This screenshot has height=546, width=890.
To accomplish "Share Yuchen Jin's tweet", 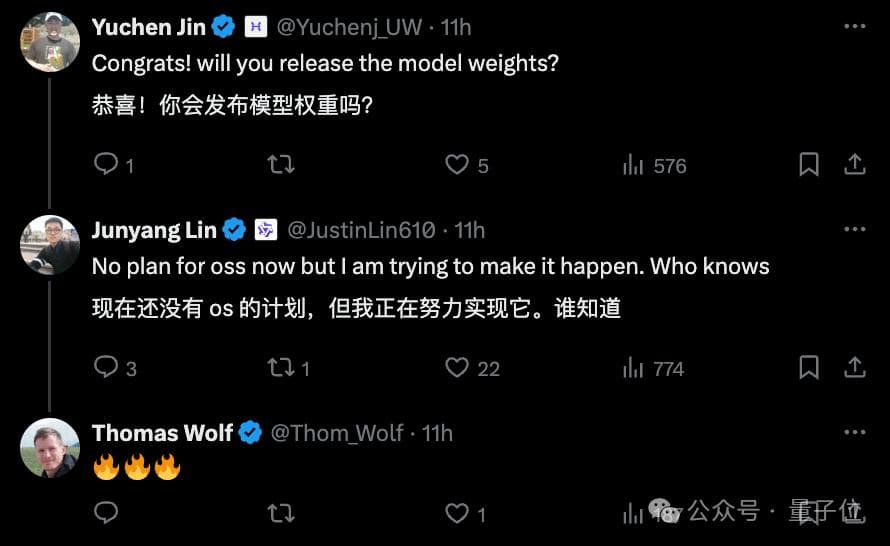I will tap(855, 164).
